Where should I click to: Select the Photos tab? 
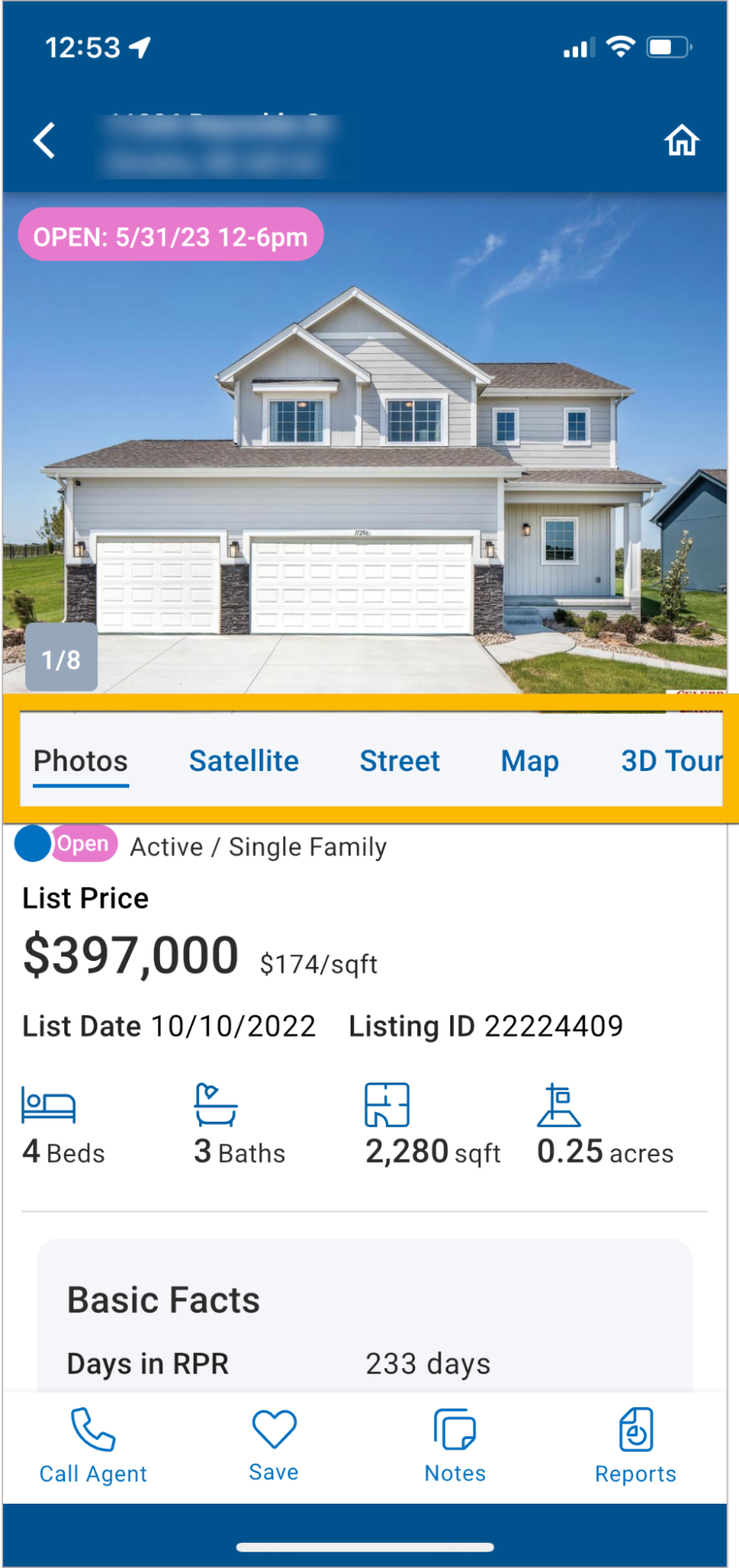[81, 762]
